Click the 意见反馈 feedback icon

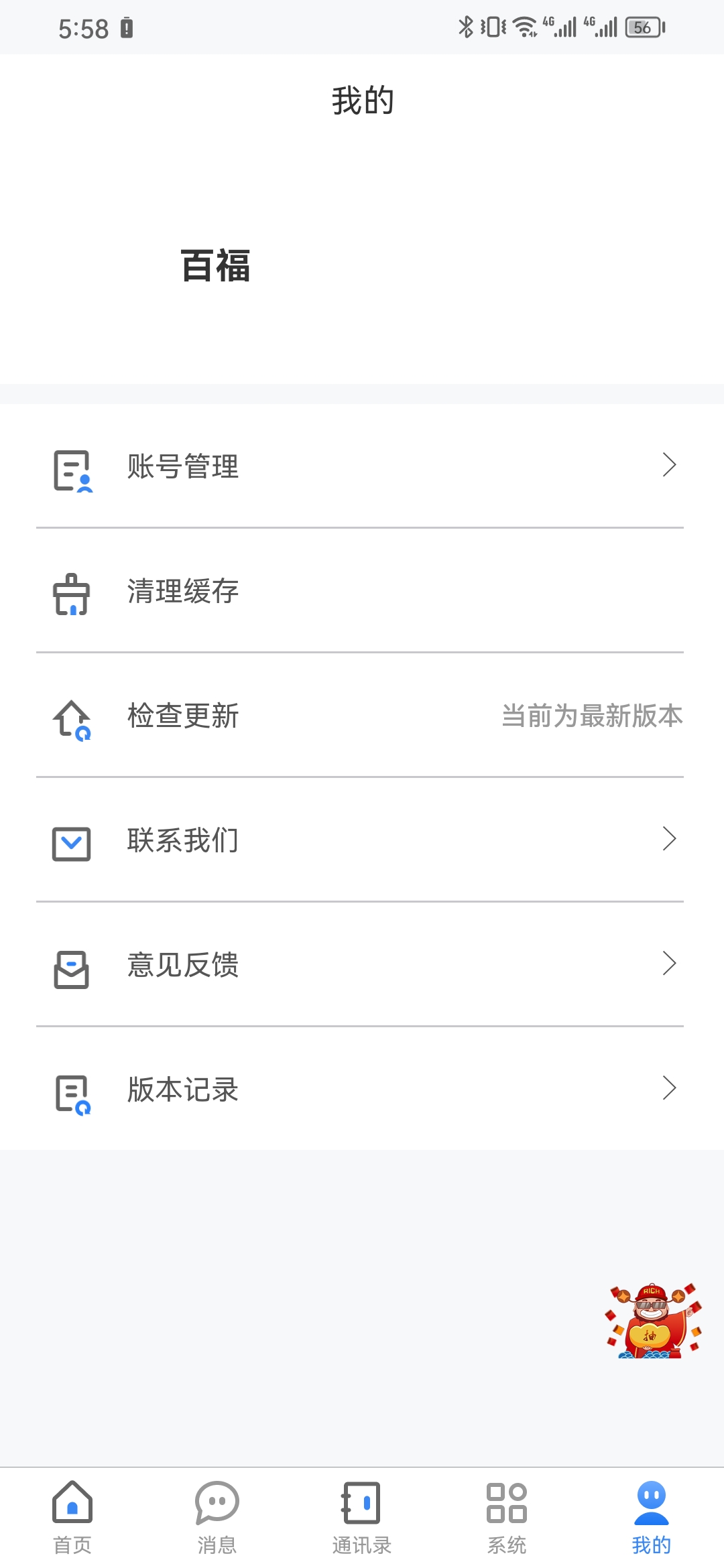click(x=70, y=965)
